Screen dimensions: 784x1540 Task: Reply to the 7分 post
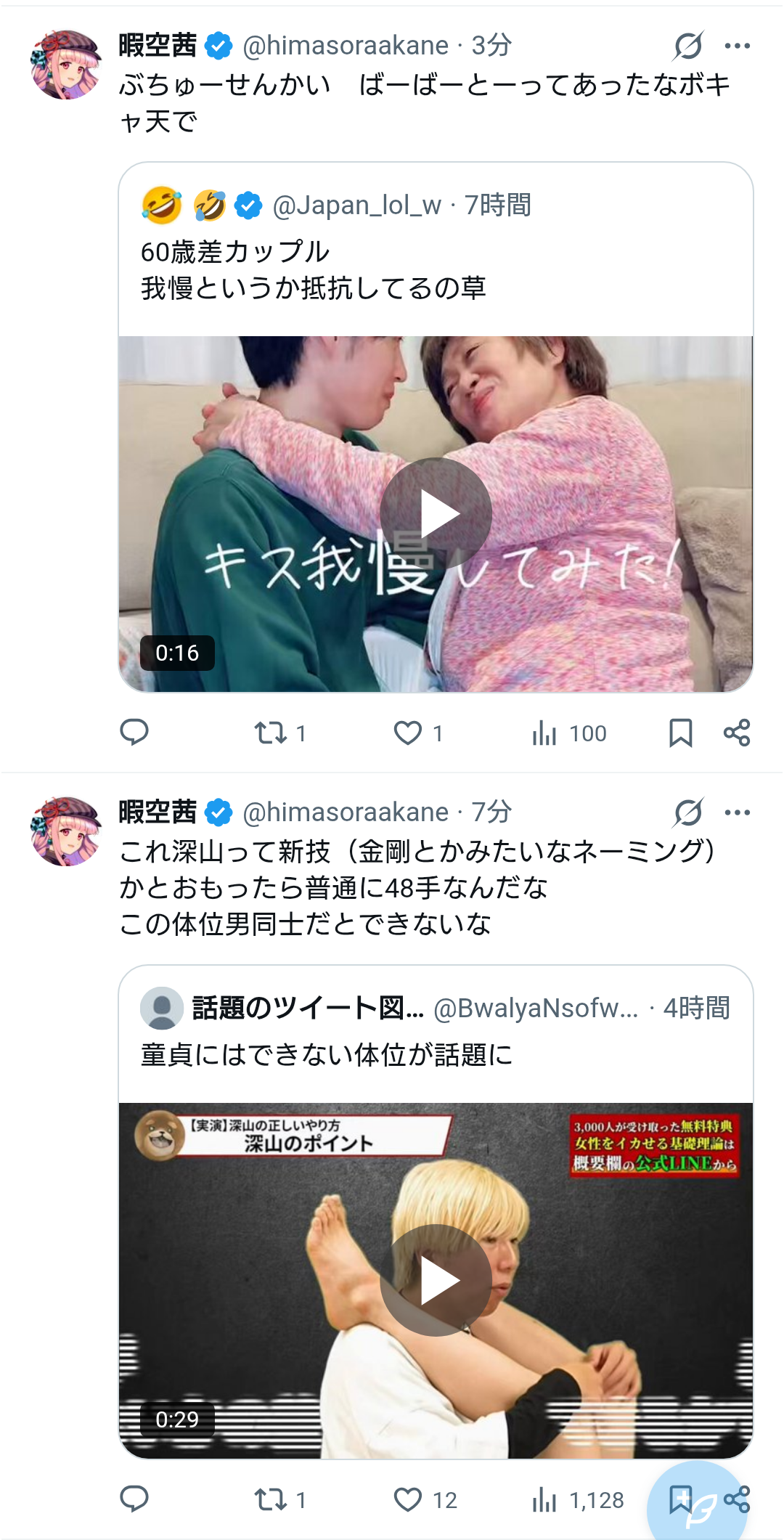click(x=134, y=1499)
